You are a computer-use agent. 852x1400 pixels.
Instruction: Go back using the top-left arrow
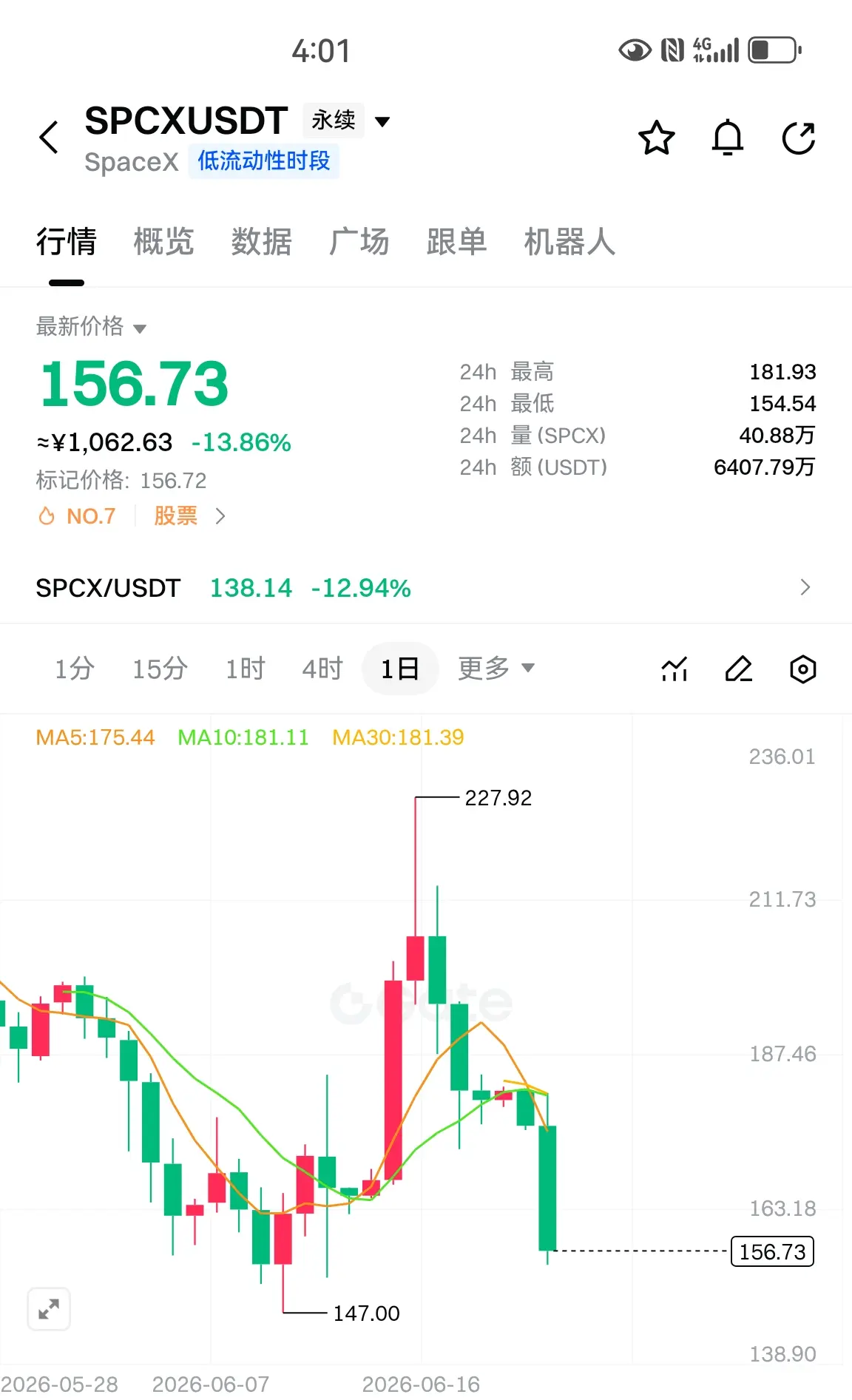point(49,137)
